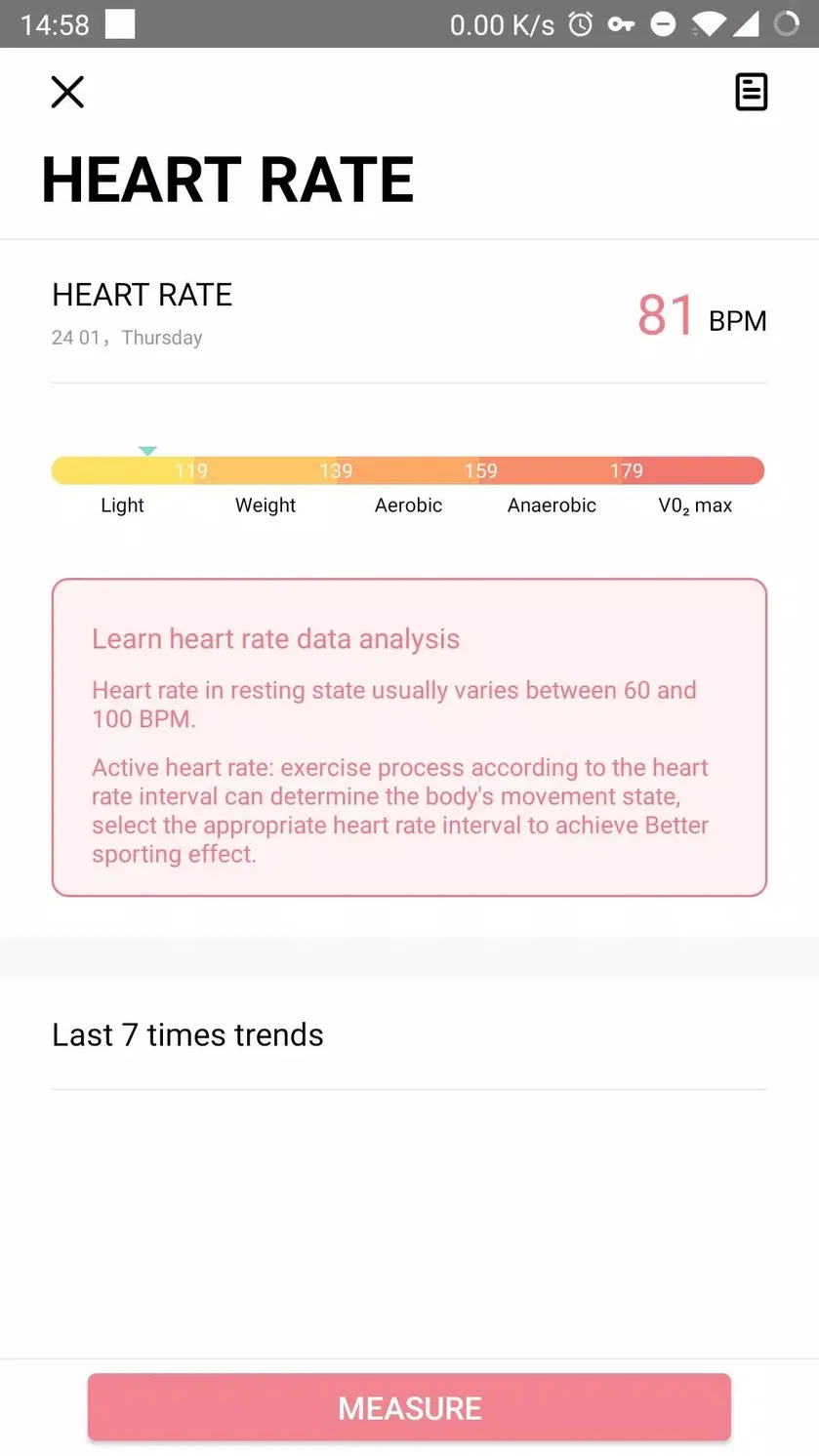Viewport: 819px width, 1456px height.
Task: Tap the MEASURE button
Action: point(409,1407)
